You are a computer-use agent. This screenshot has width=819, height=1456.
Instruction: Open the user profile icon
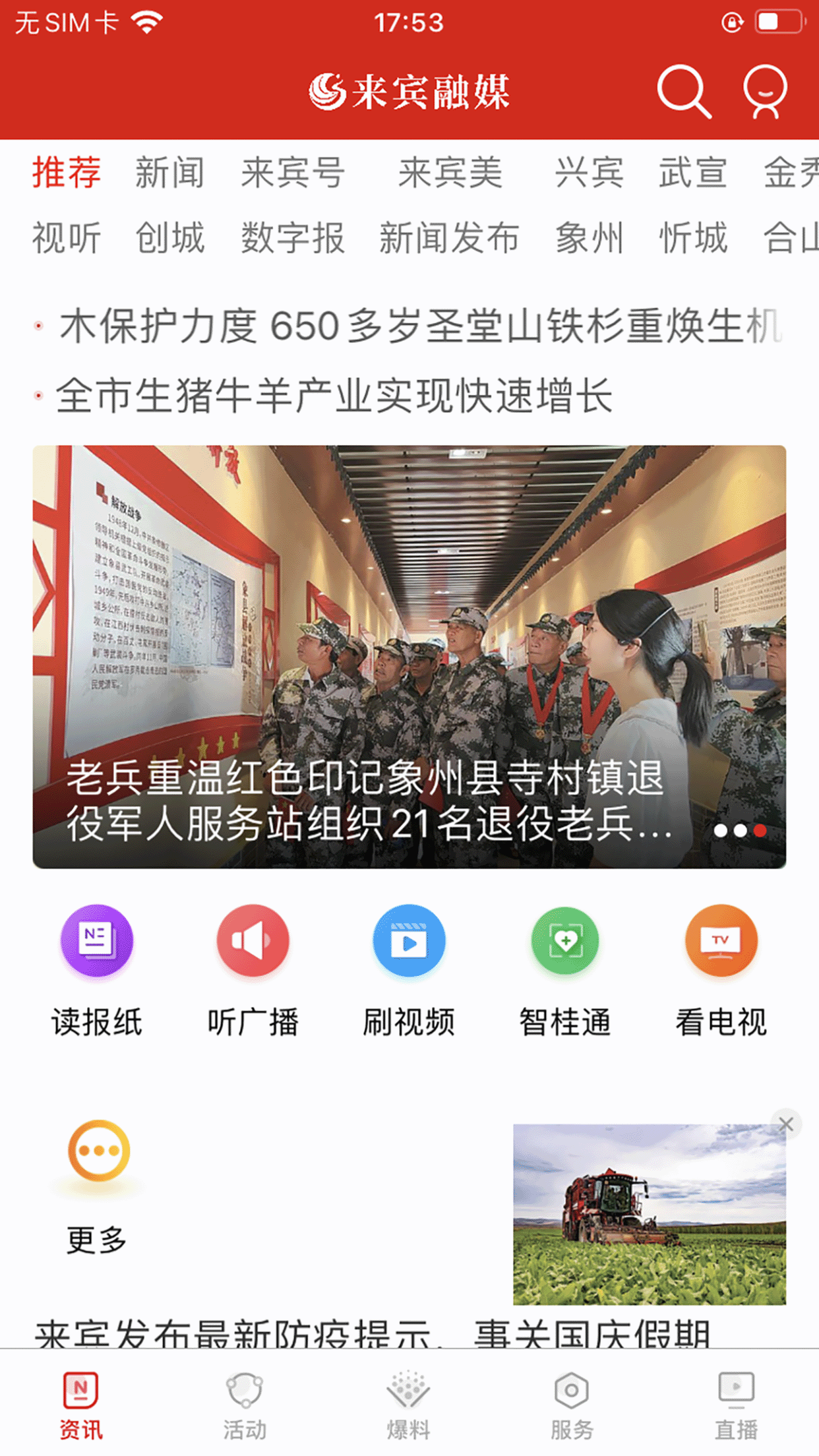tap(765, 92)
